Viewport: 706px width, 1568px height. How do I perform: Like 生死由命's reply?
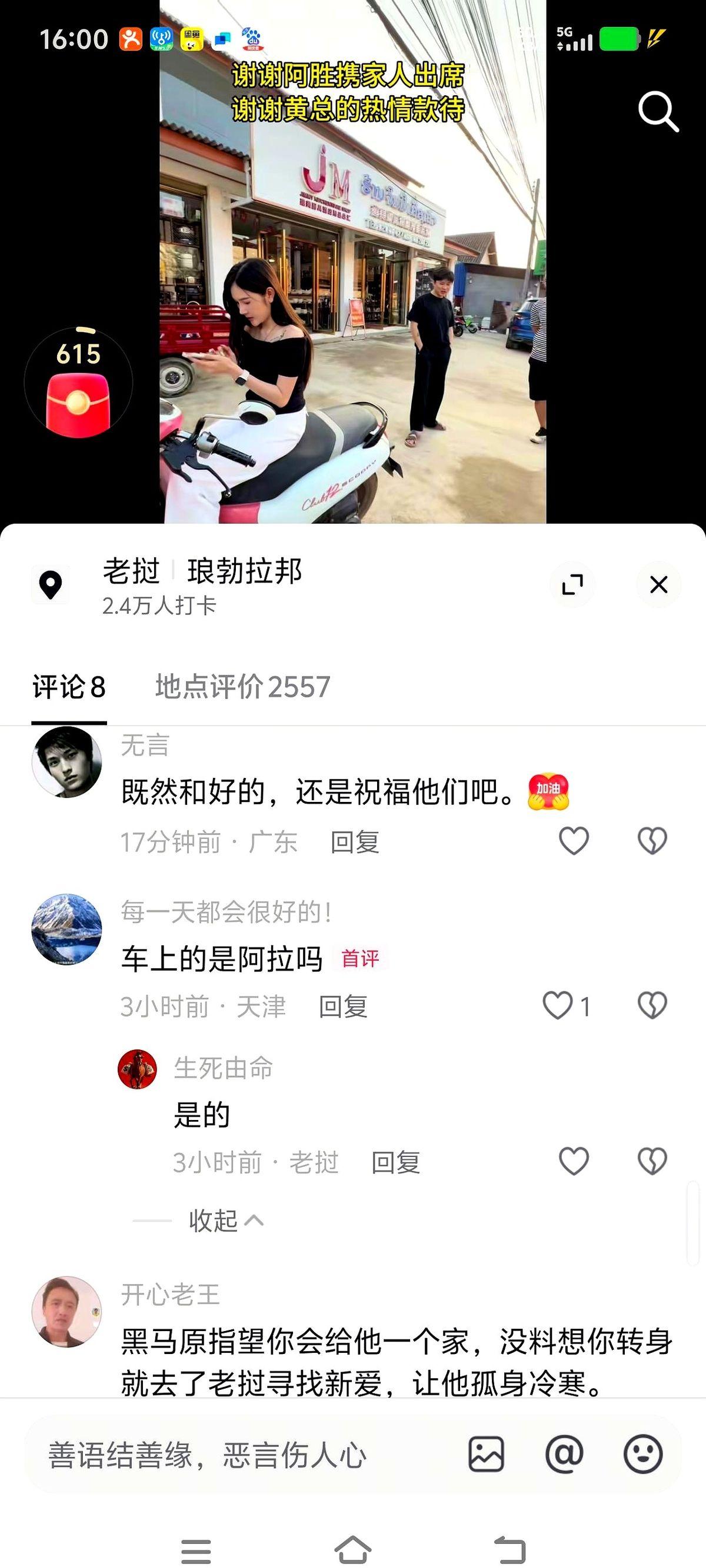574,1161
